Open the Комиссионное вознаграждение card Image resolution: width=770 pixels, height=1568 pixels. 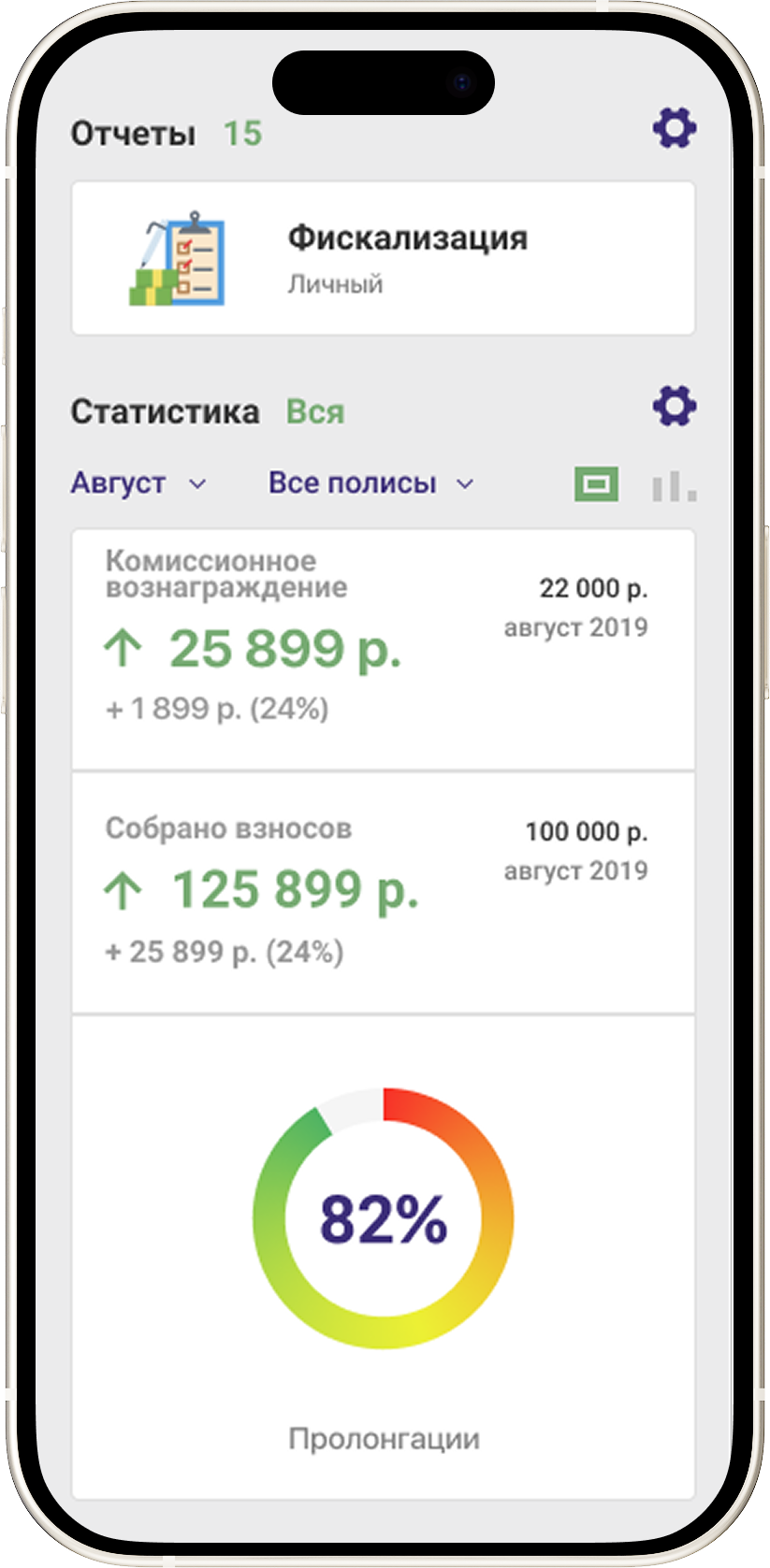(383, 650)
